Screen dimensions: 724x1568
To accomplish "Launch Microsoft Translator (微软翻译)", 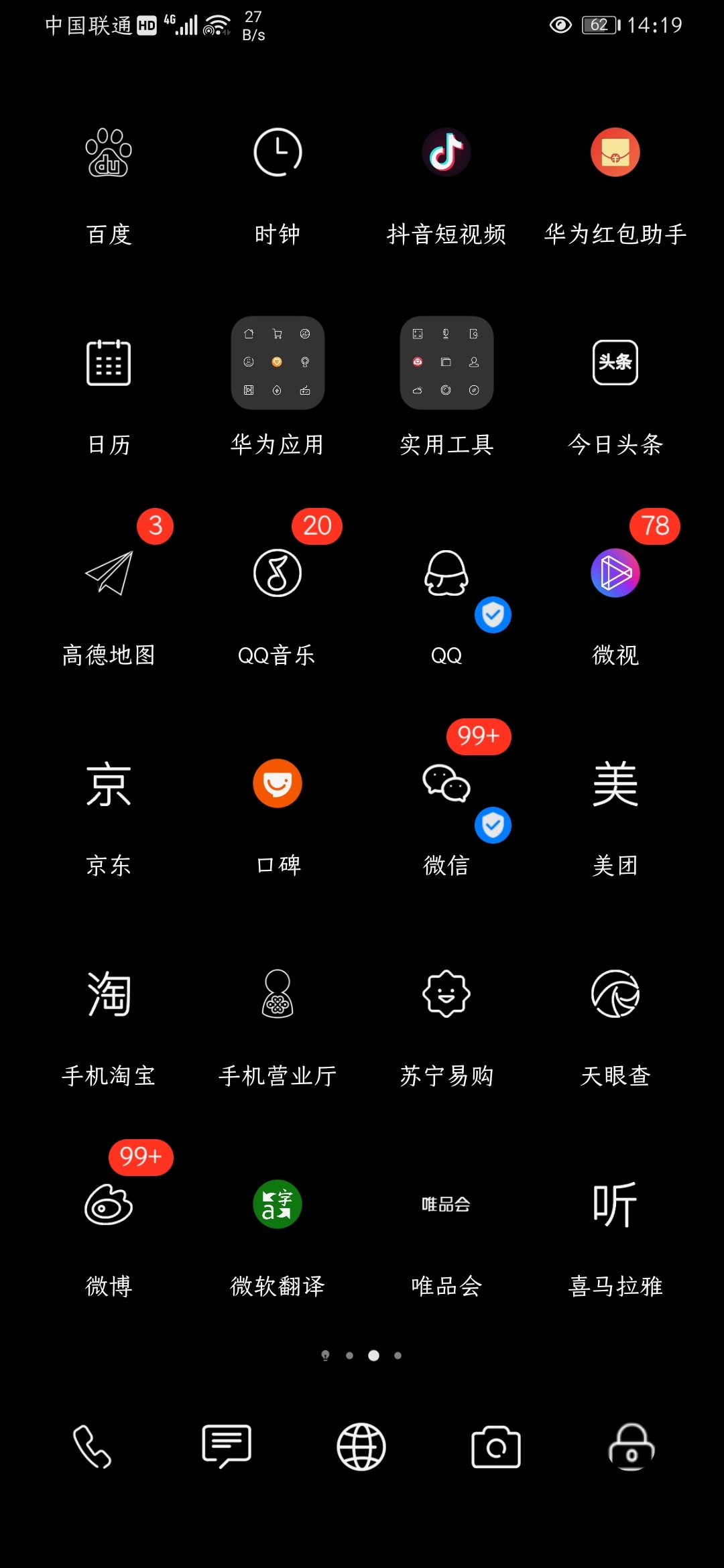I will (x=278, y=1204).
